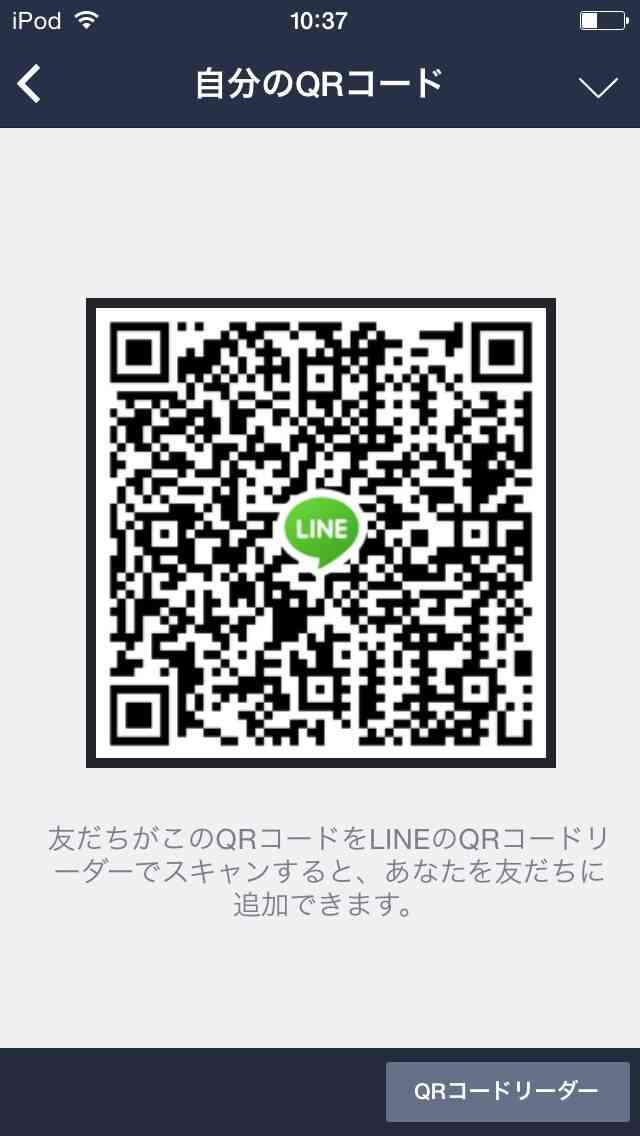Go back using the top-left arrow
Image resolution: width=640 pixels, height=1136 pixels.
[x=29, y=84]
